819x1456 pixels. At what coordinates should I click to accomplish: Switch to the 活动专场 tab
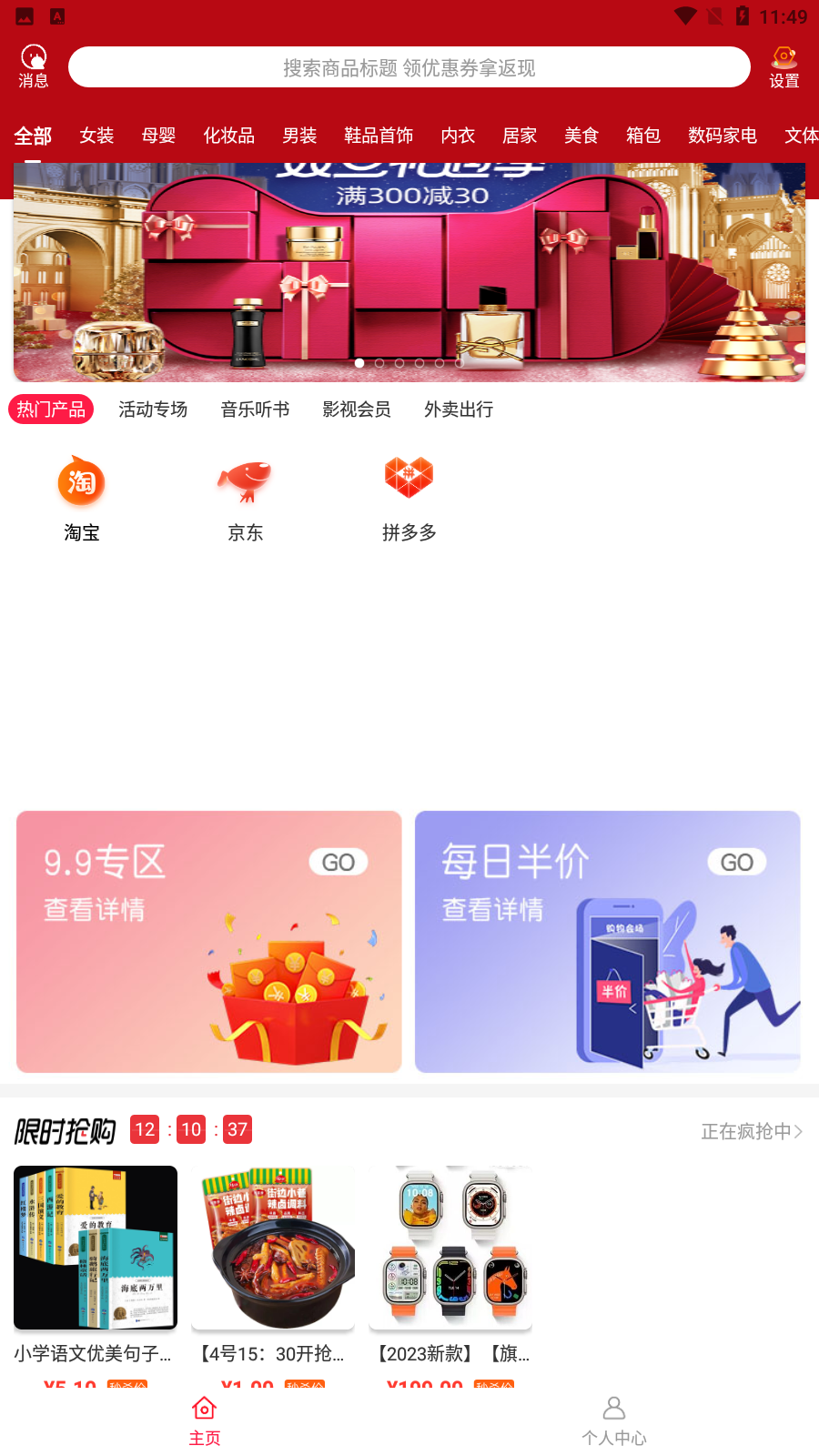153,409
